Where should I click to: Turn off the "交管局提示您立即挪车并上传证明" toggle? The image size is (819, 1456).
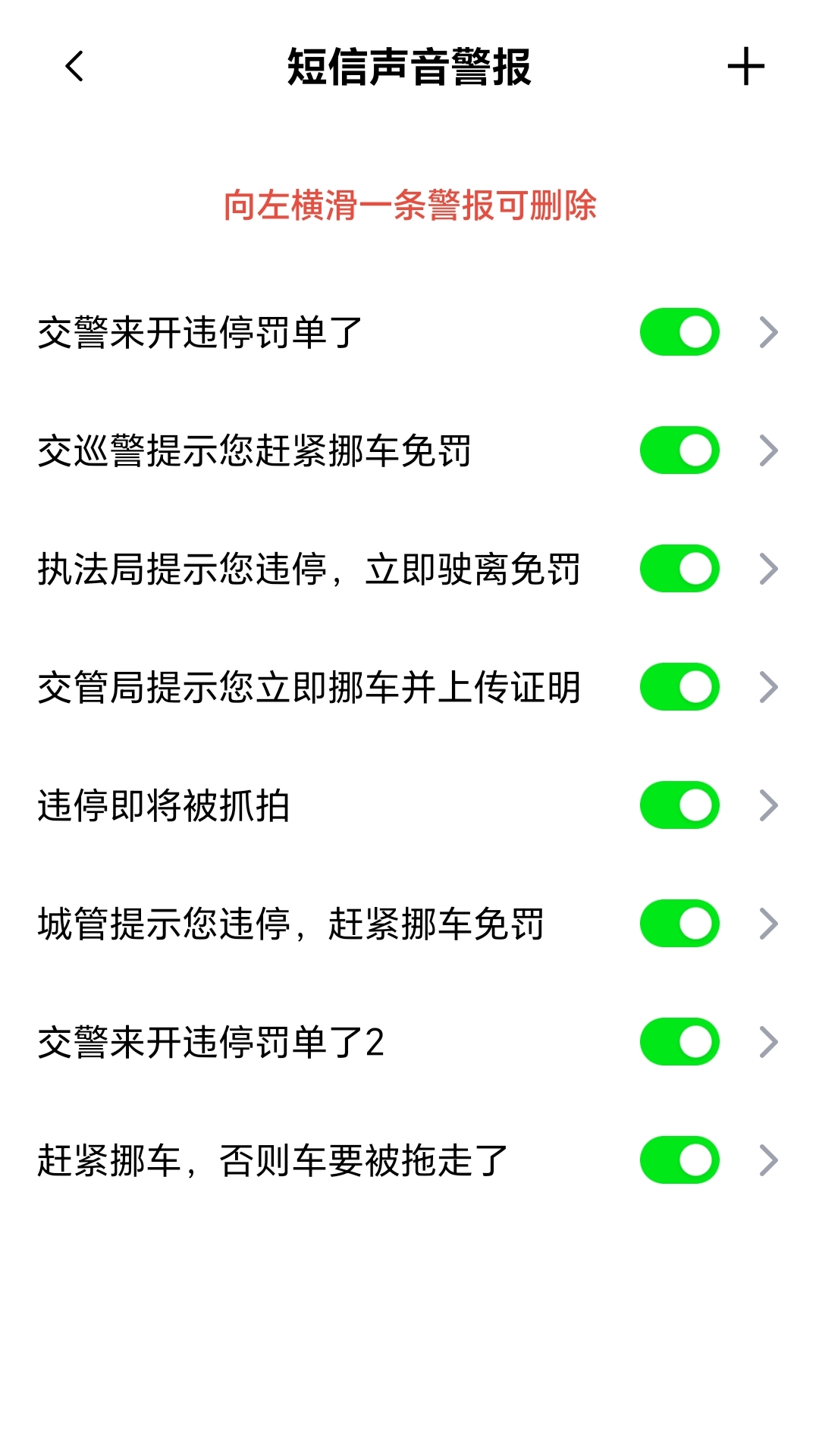tap(677, 686)
